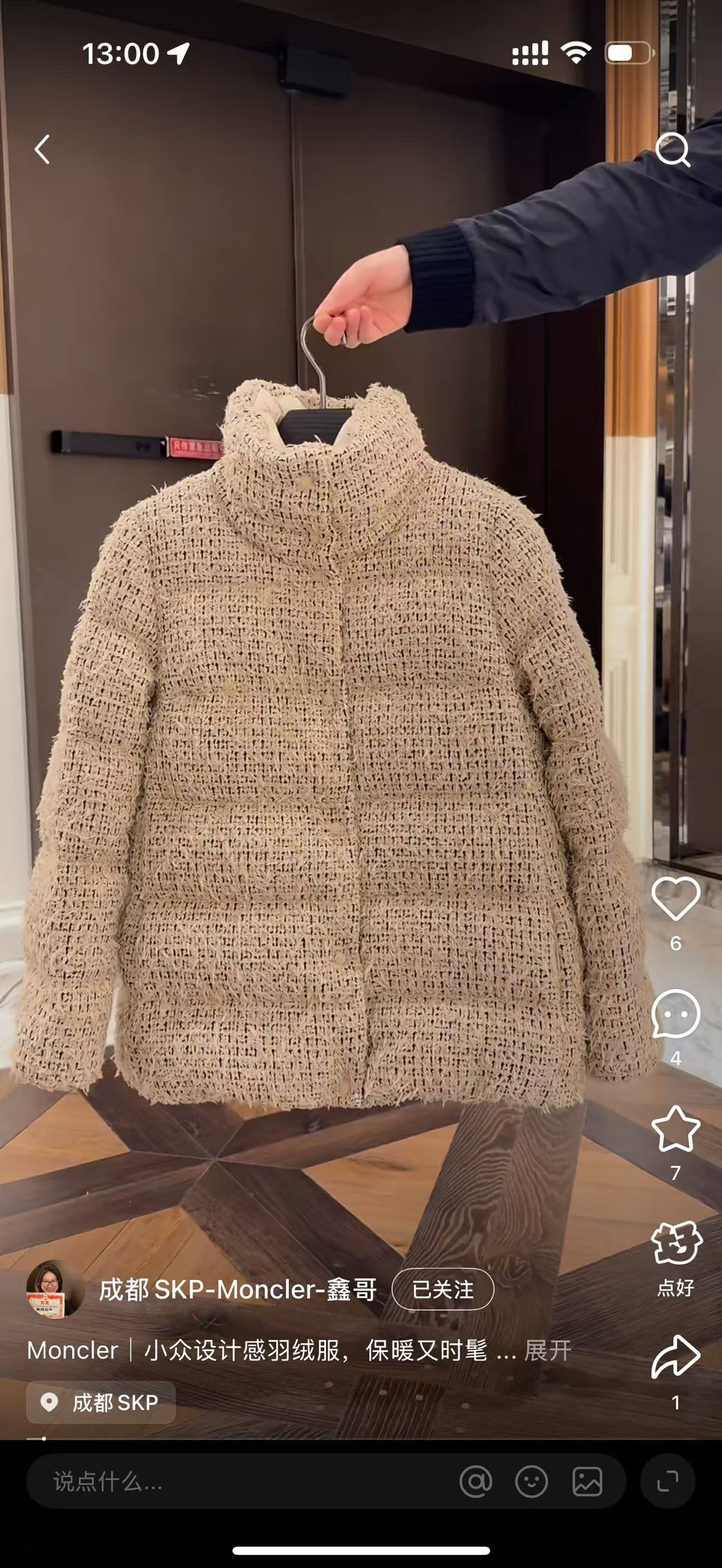Open 成都 SKP-Moncler-鑫哥 profile avatar
722x1568 pixels.
[x=55, y=1288]
